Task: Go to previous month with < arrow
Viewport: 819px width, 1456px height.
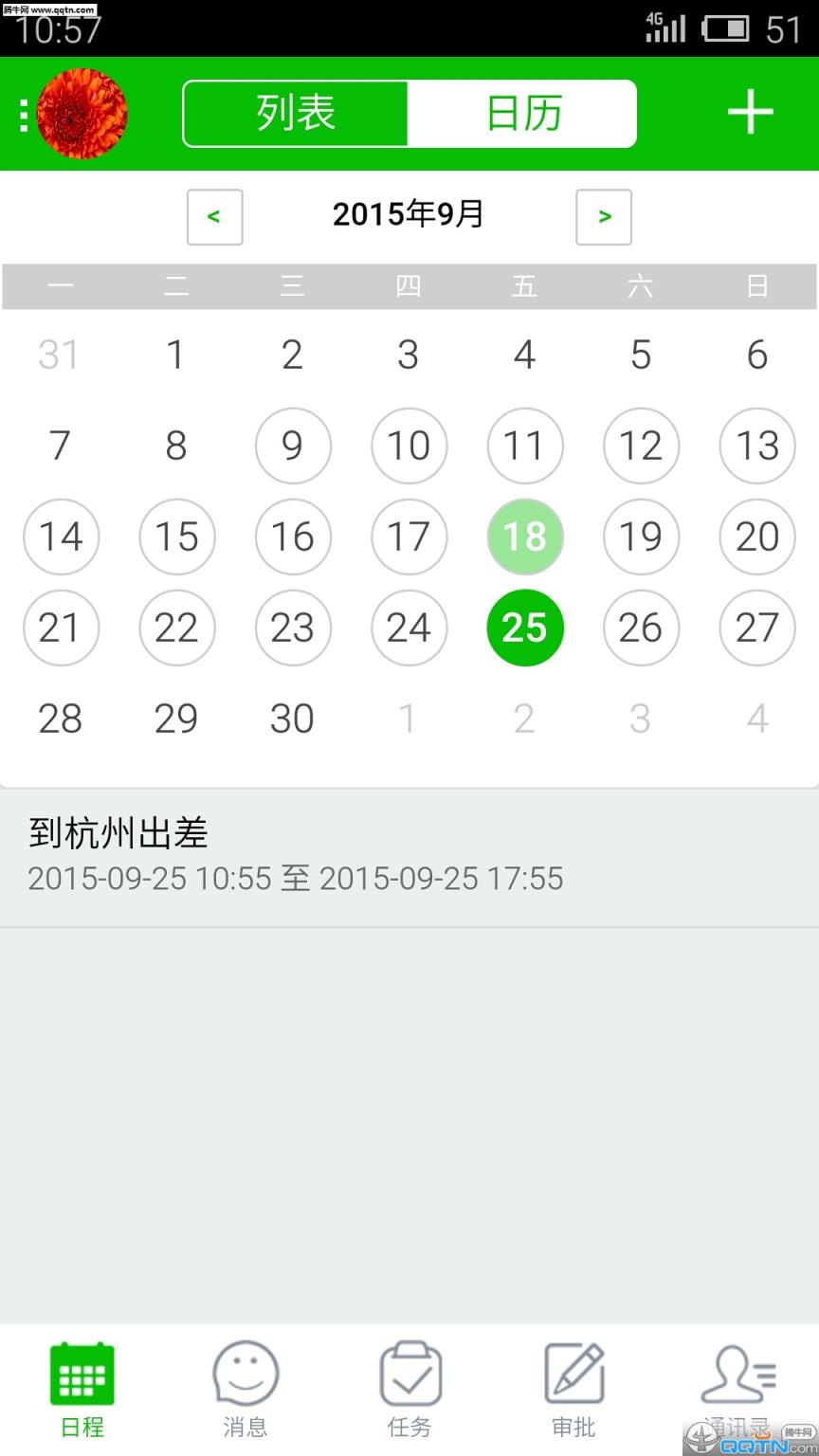Action: click(x=214, y=217)
